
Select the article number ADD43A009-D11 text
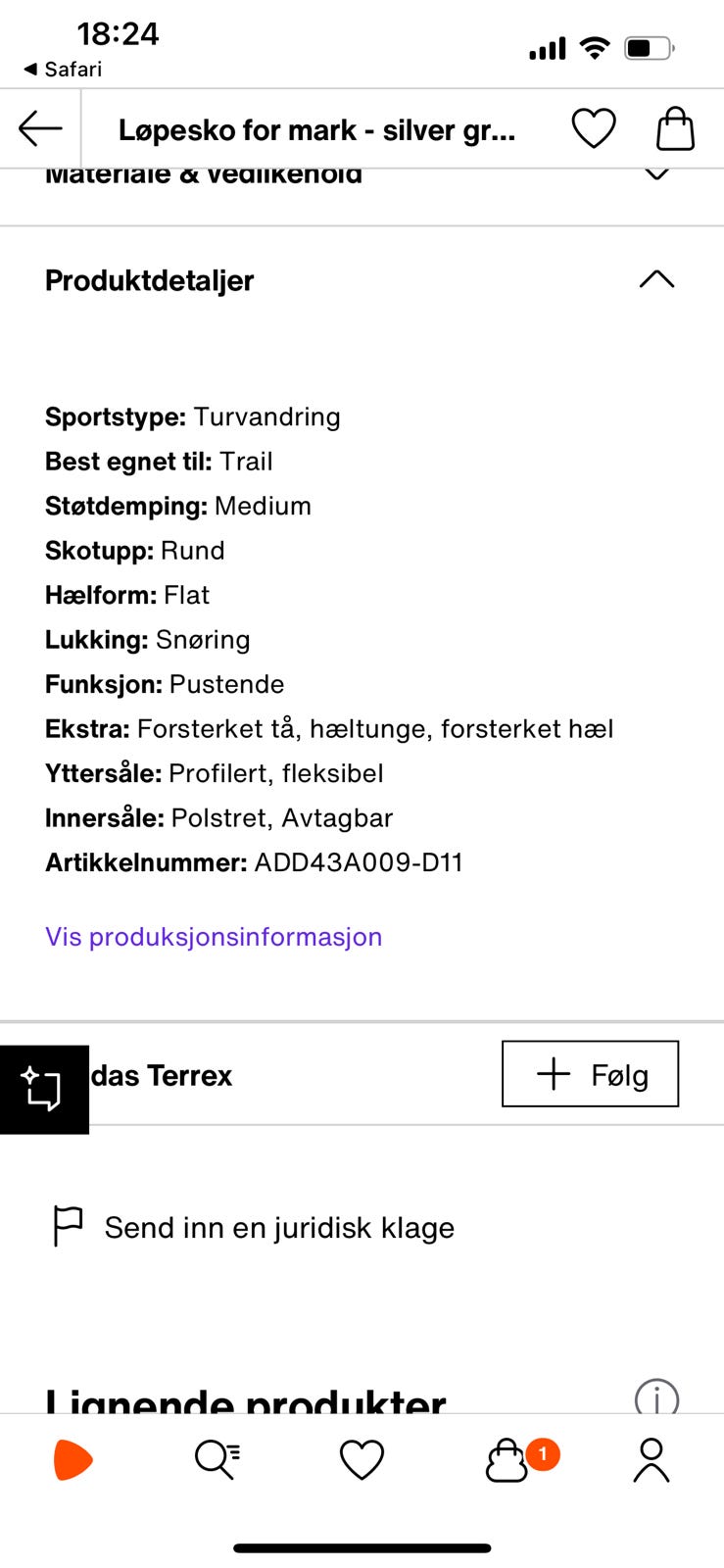(359, 862)
